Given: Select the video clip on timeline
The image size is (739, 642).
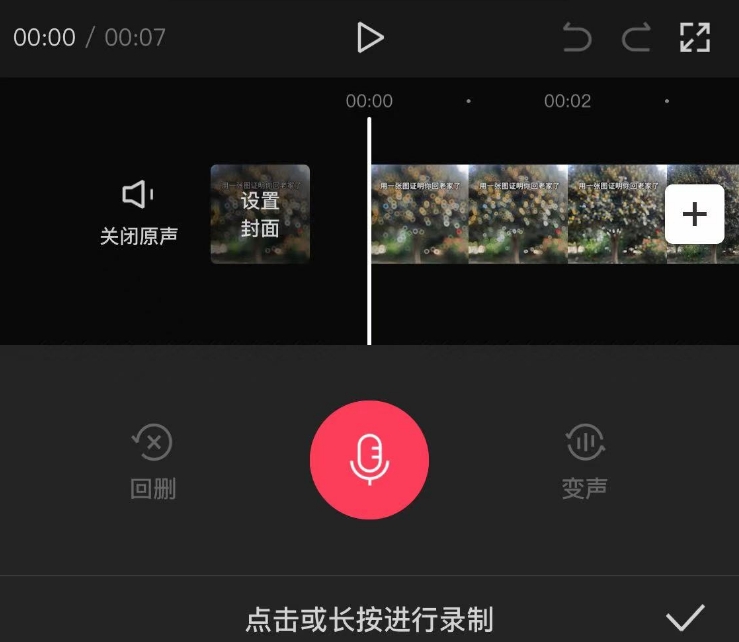Looking at the screenshot, I should tap(515, 214).
